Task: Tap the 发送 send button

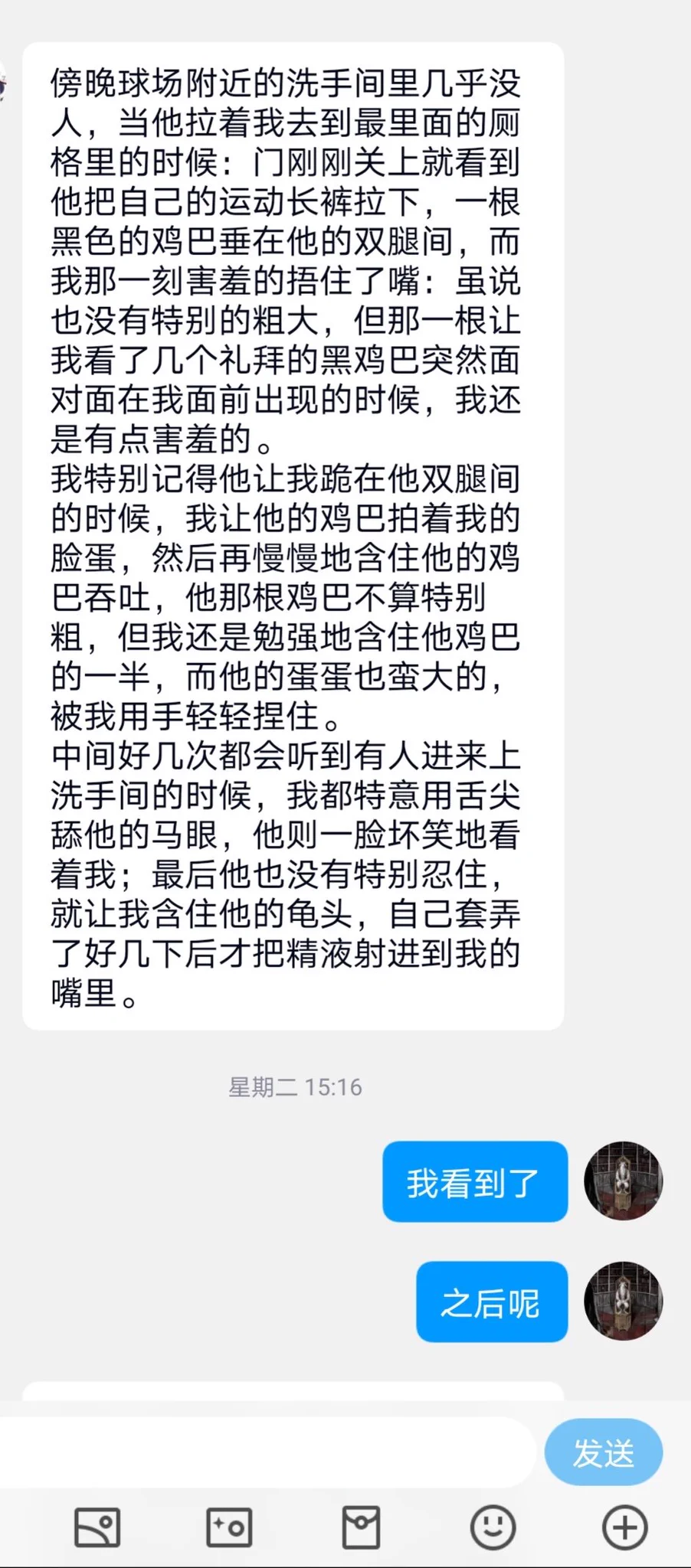Action: pos(603,1452)
